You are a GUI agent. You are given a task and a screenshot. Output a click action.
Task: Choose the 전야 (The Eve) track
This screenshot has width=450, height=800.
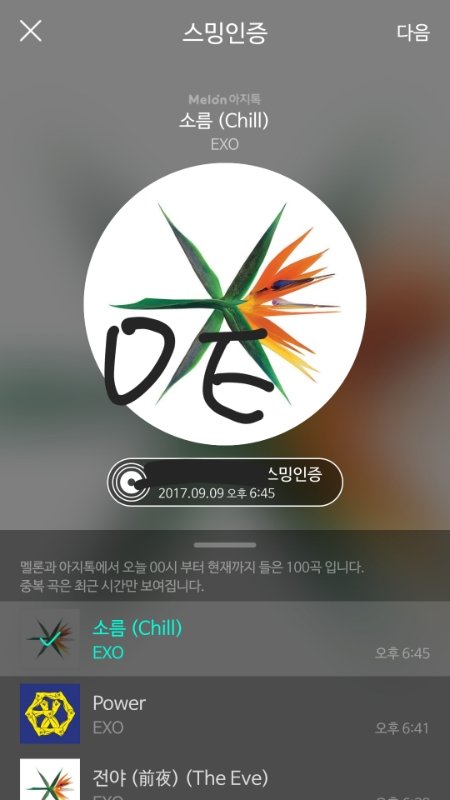click(225, 776)
